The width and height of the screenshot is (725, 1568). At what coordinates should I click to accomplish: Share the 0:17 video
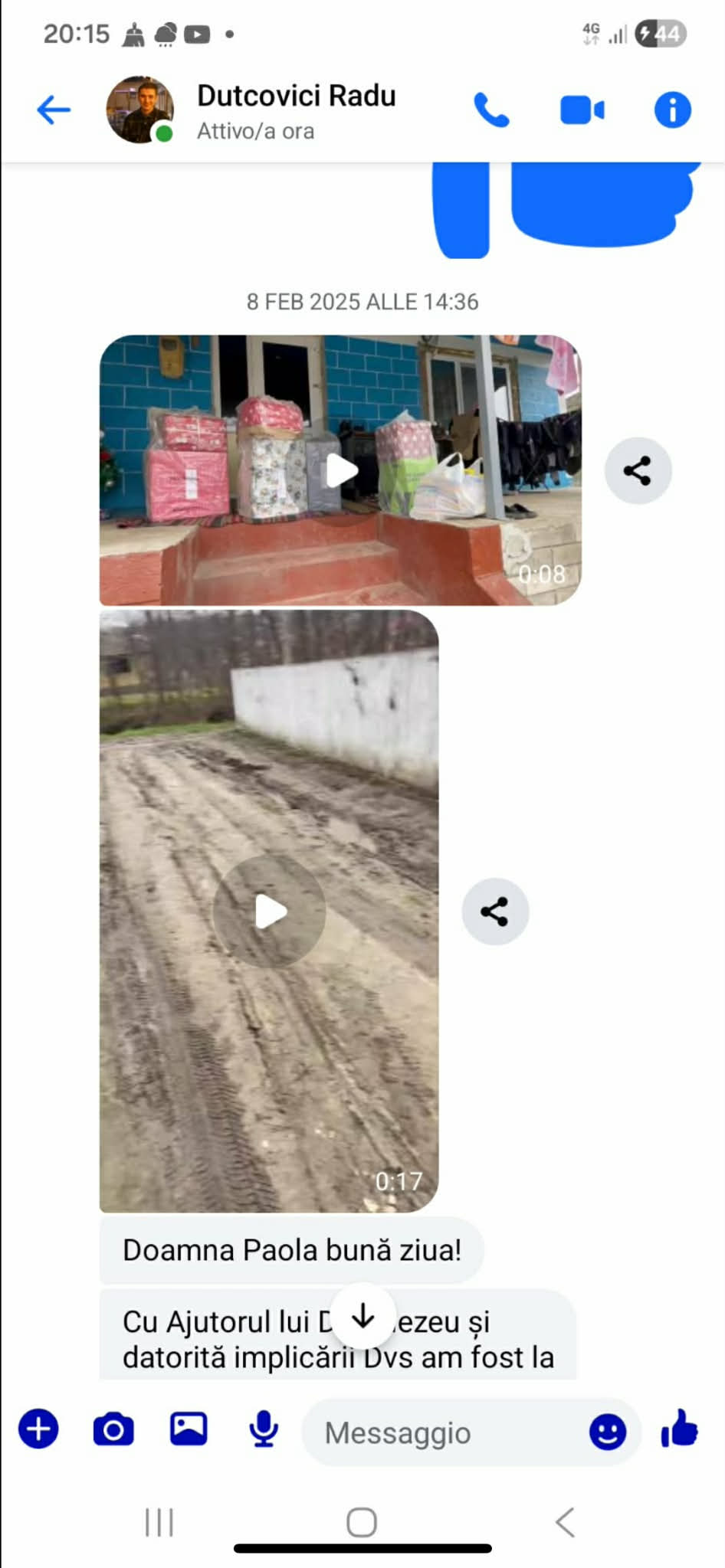coord(495,912)
